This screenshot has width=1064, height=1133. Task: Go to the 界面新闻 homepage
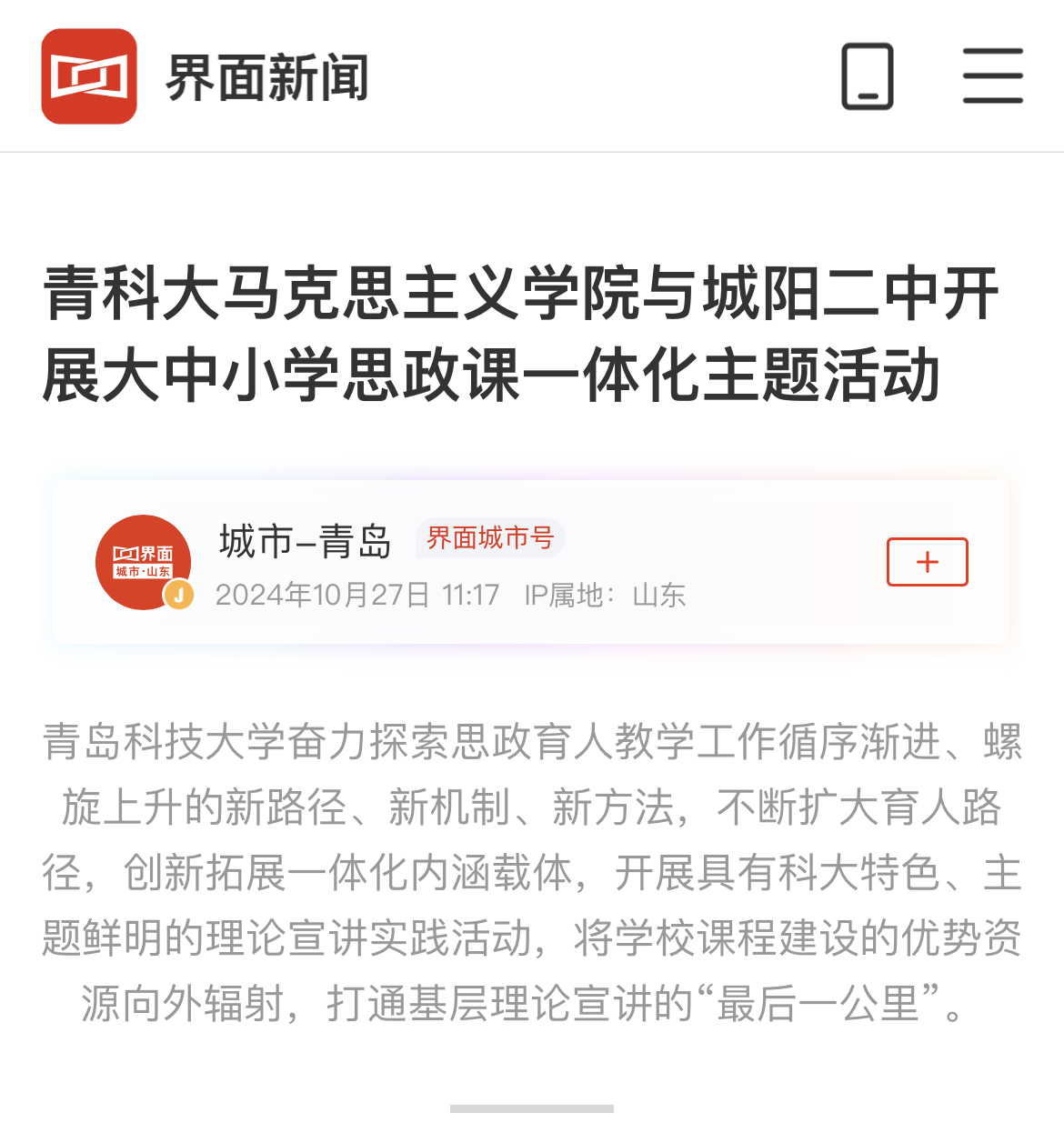point(206,76)
